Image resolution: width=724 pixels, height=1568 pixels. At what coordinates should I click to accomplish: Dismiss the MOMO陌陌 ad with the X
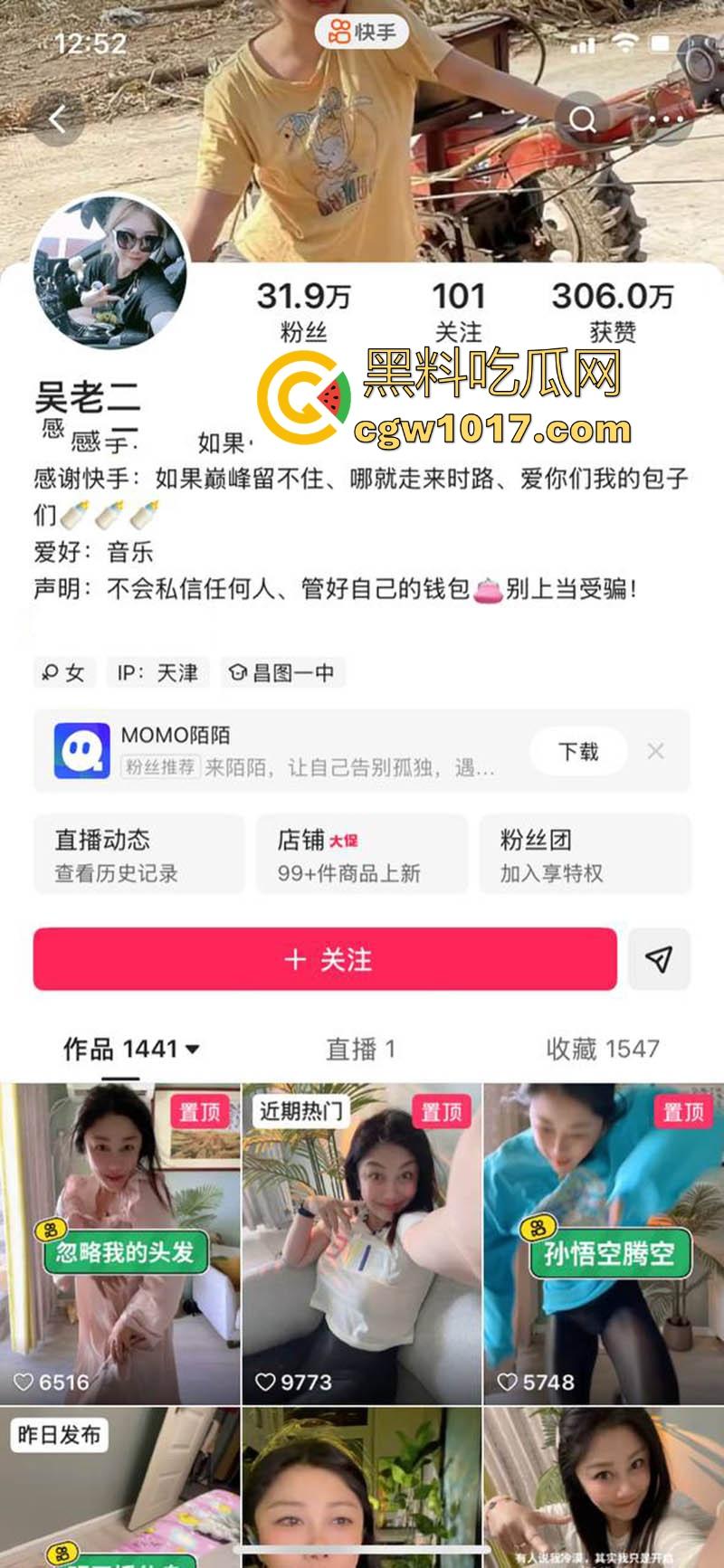[x=657, y=751]
